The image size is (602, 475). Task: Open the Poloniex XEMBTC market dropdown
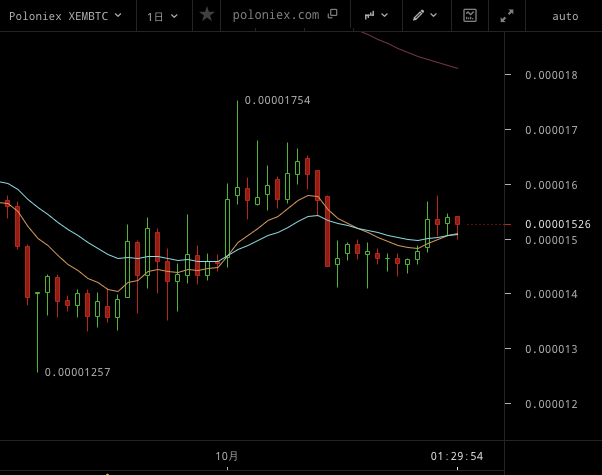tap(65, 15)
